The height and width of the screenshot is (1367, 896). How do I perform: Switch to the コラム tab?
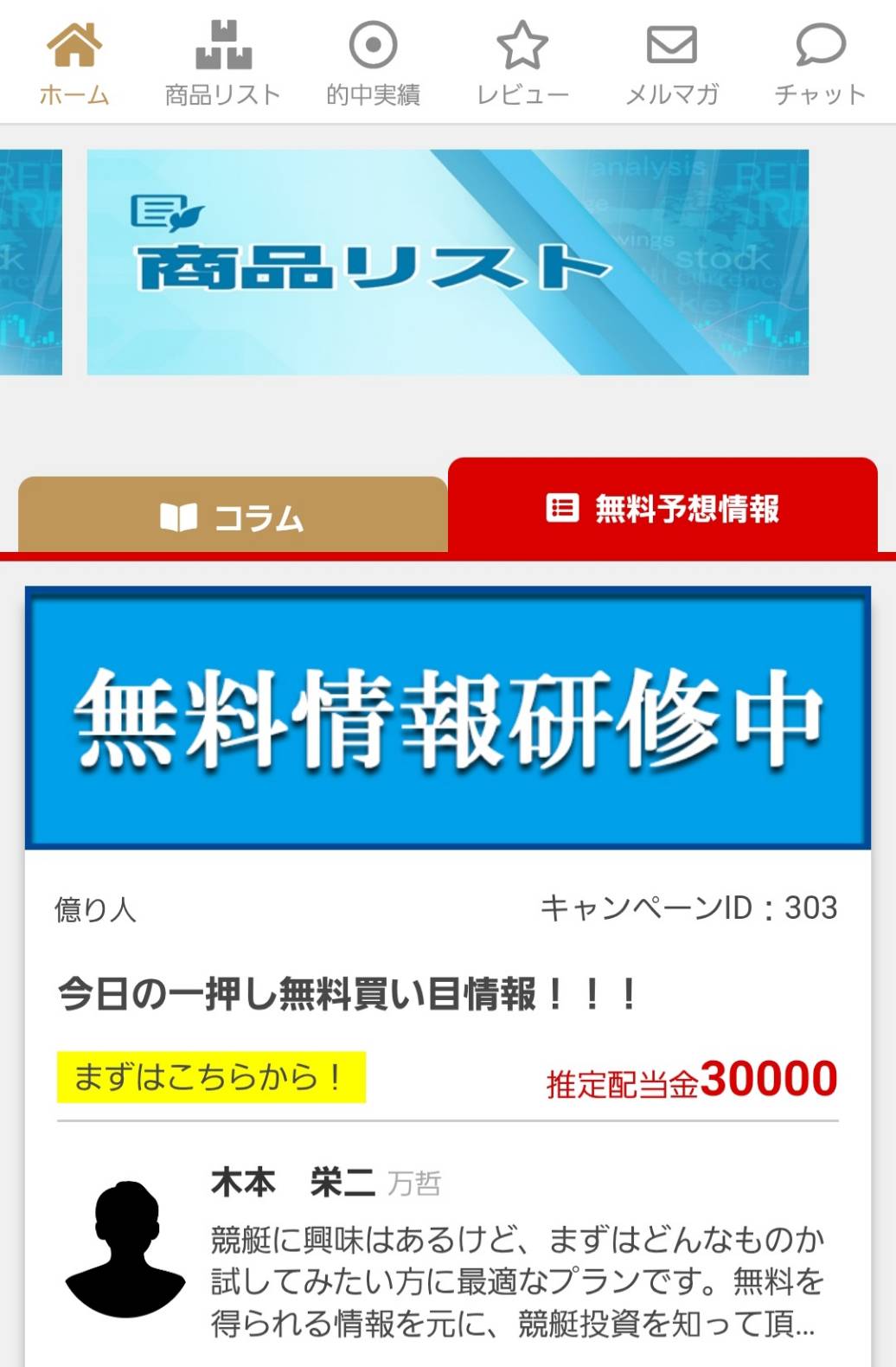coord(233,517)
